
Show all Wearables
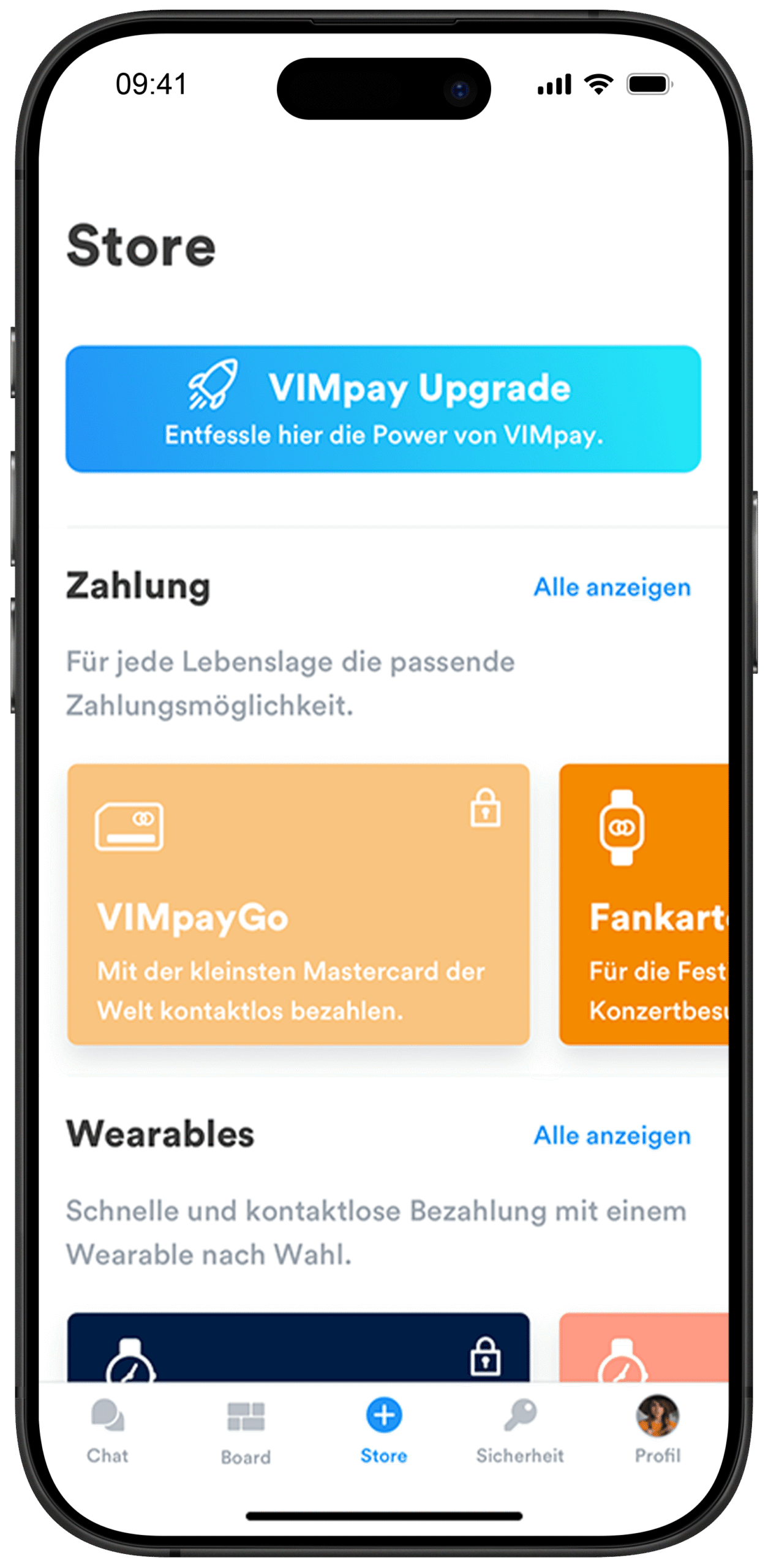[612, 1136]
